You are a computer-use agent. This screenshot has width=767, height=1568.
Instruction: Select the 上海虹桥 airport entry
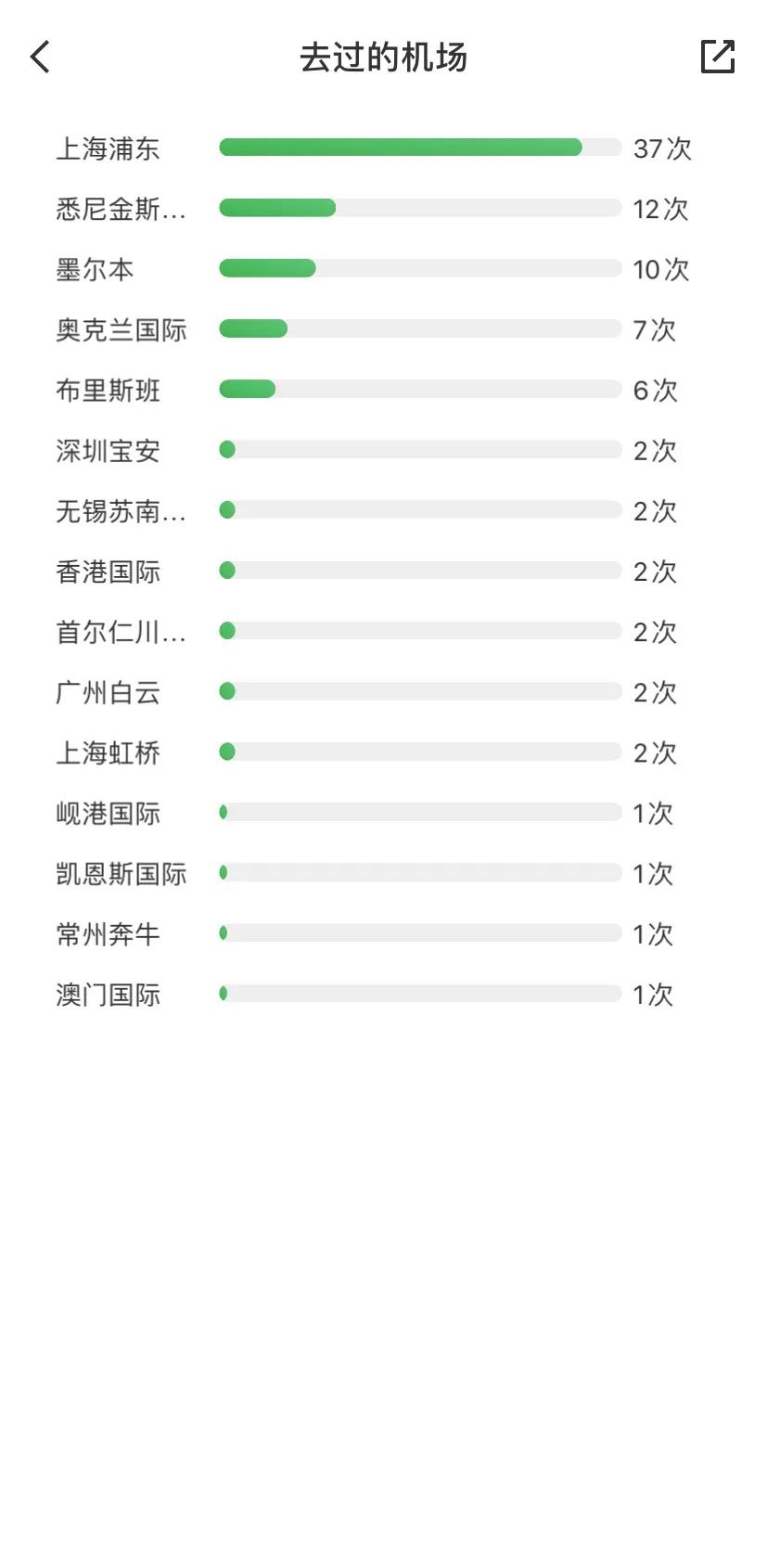tap(108, 752)
